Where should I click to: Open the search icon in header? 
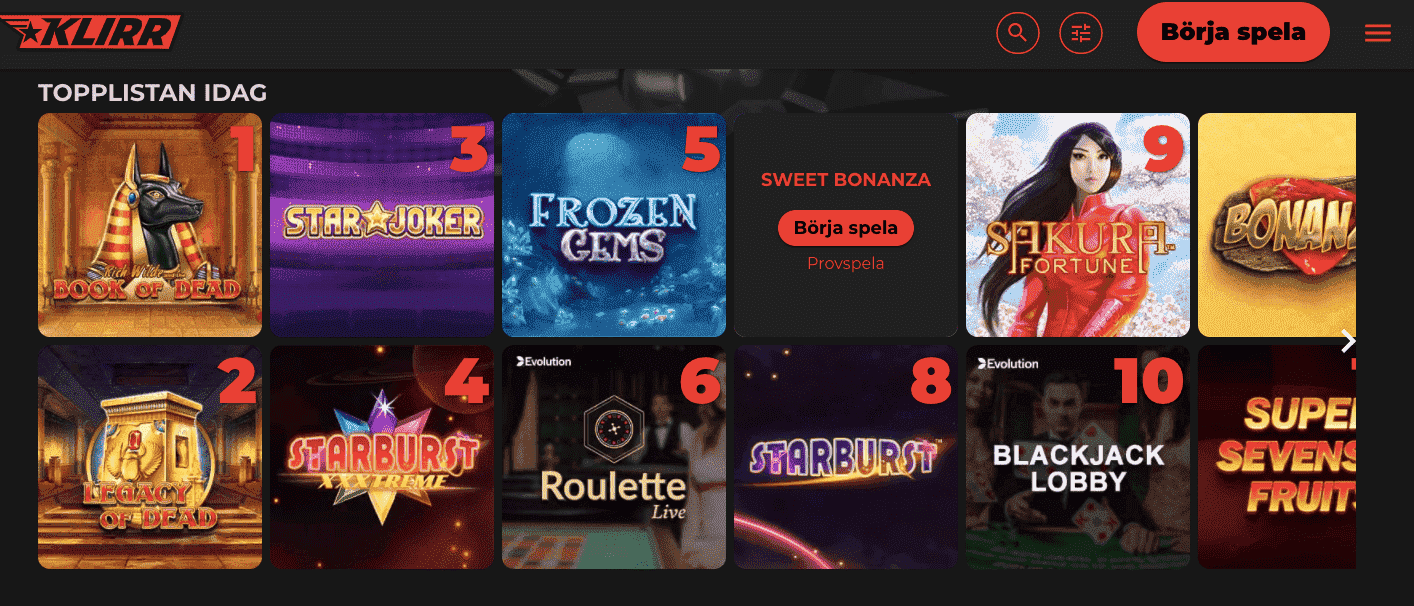1018,33
